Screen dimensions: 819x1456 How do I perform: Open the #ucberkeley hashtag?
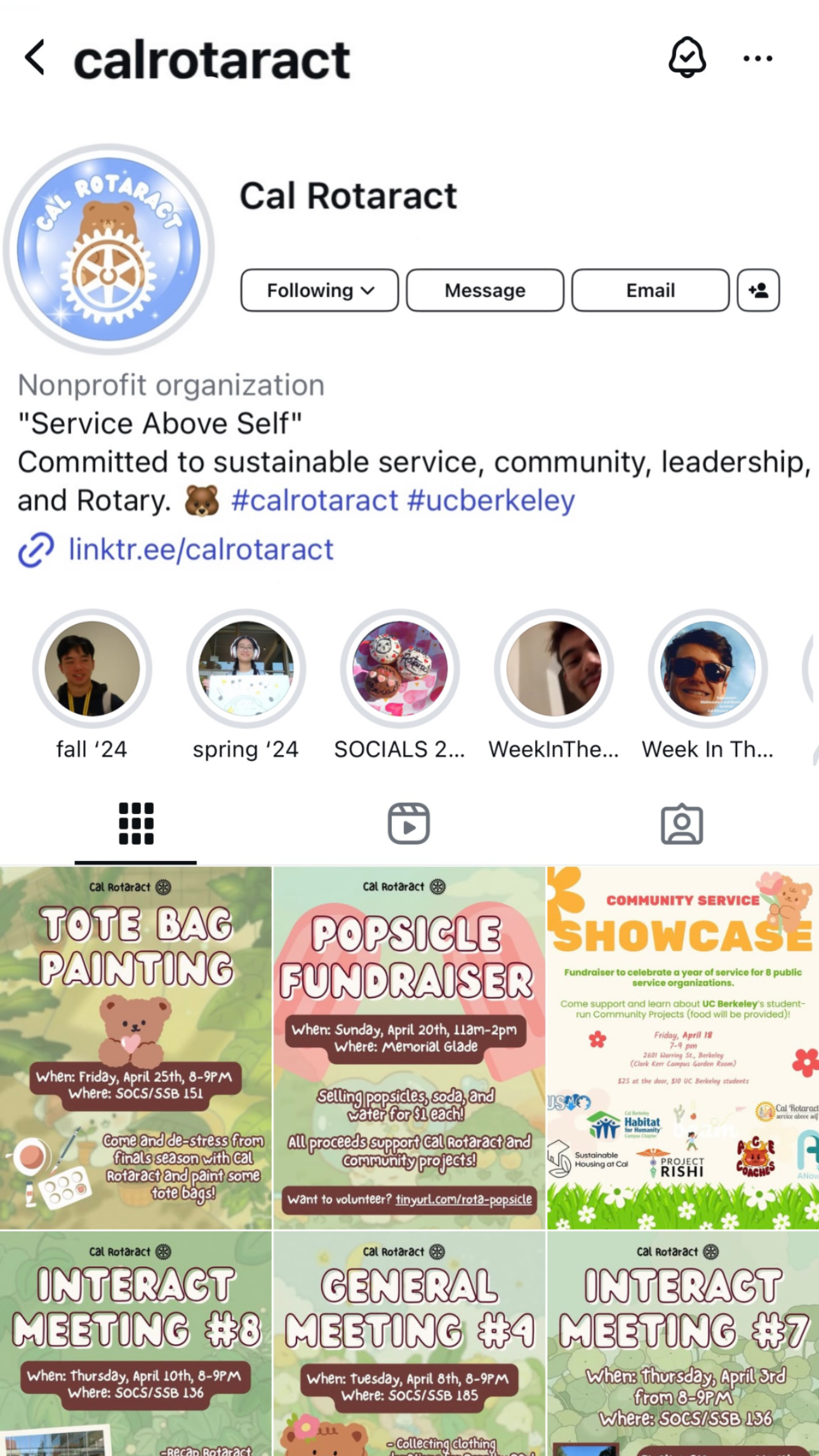pyautogui.click(x=491, y=500)
